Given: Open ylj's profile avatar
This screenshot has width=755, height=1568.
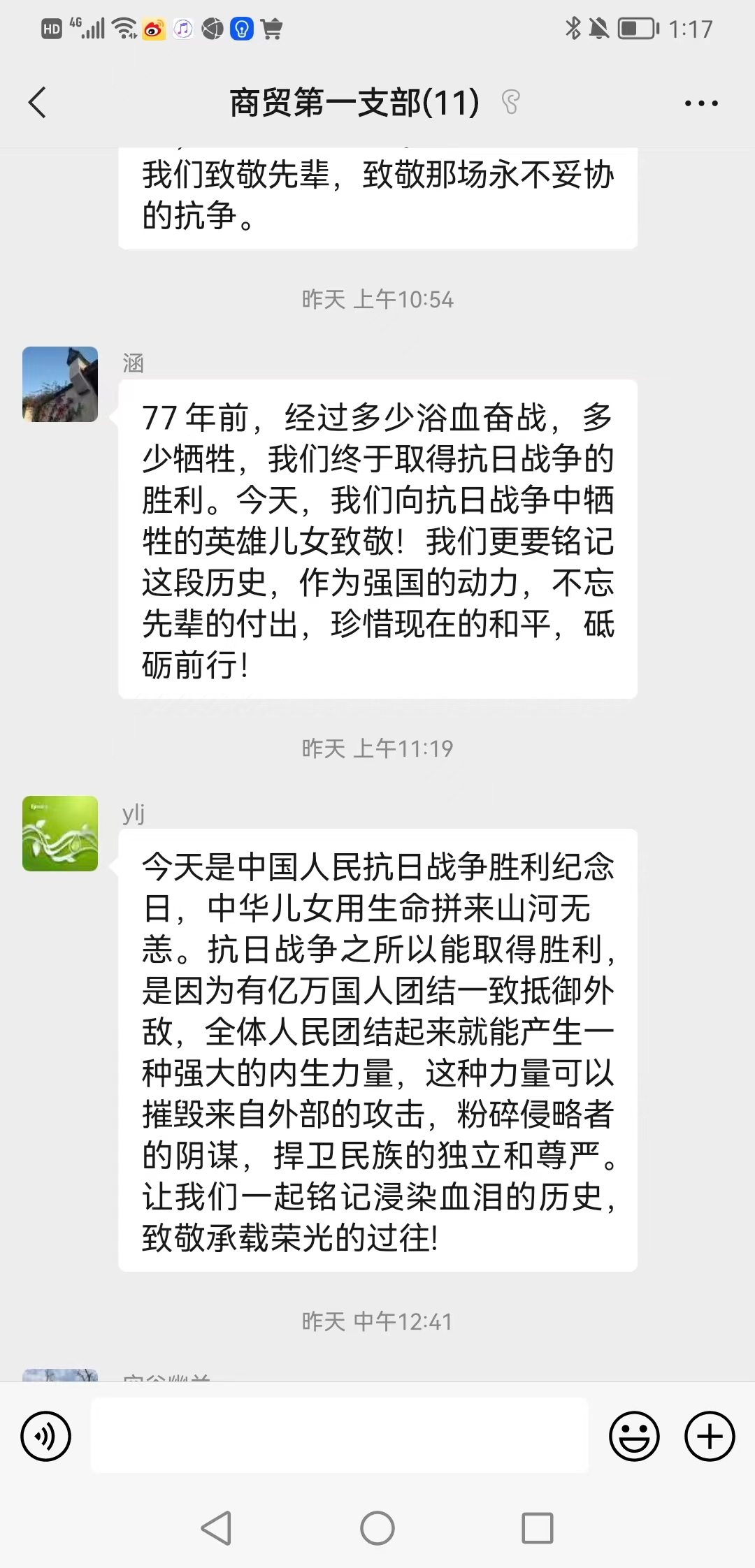Looking at the screenshot, I should [60, 834].
